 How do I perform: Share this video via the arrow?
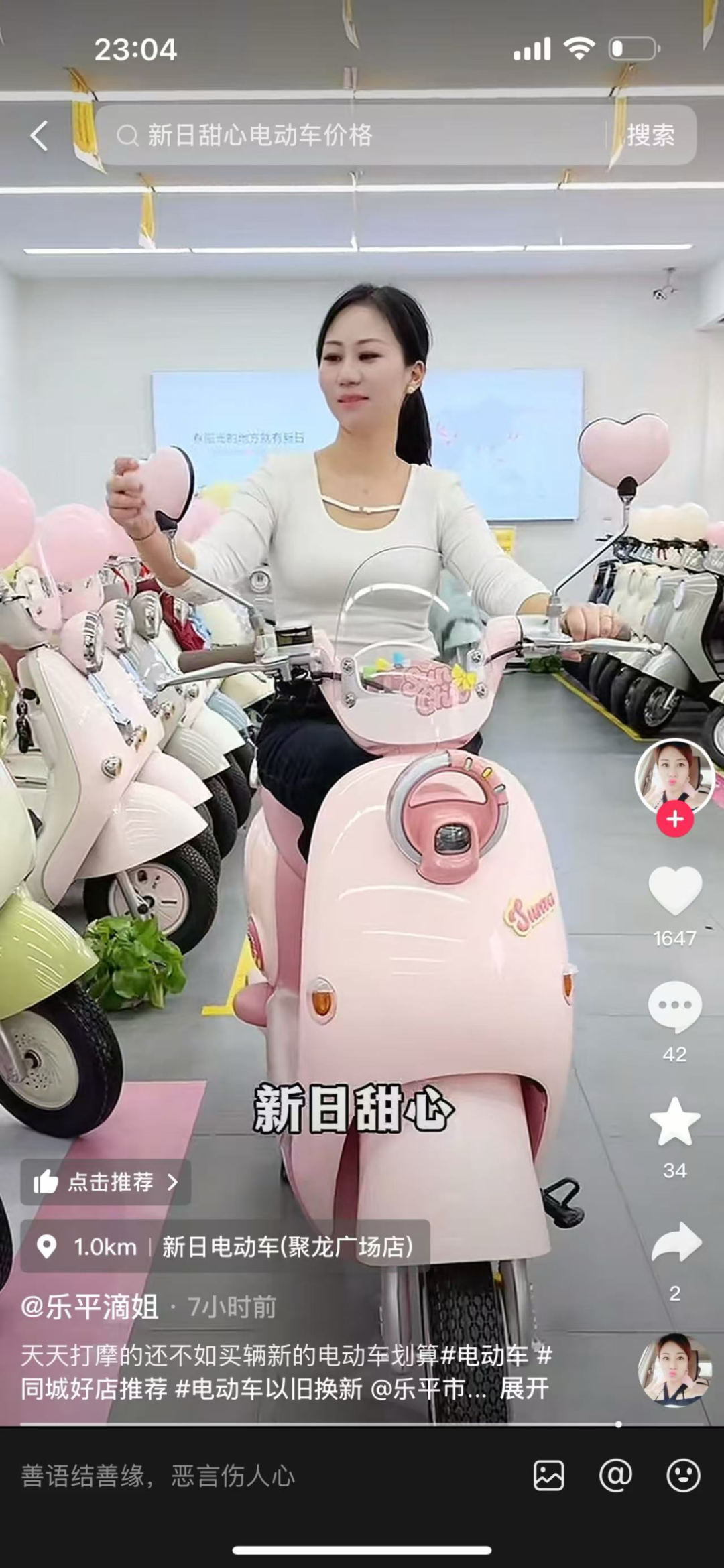(x=676, y=1243)
